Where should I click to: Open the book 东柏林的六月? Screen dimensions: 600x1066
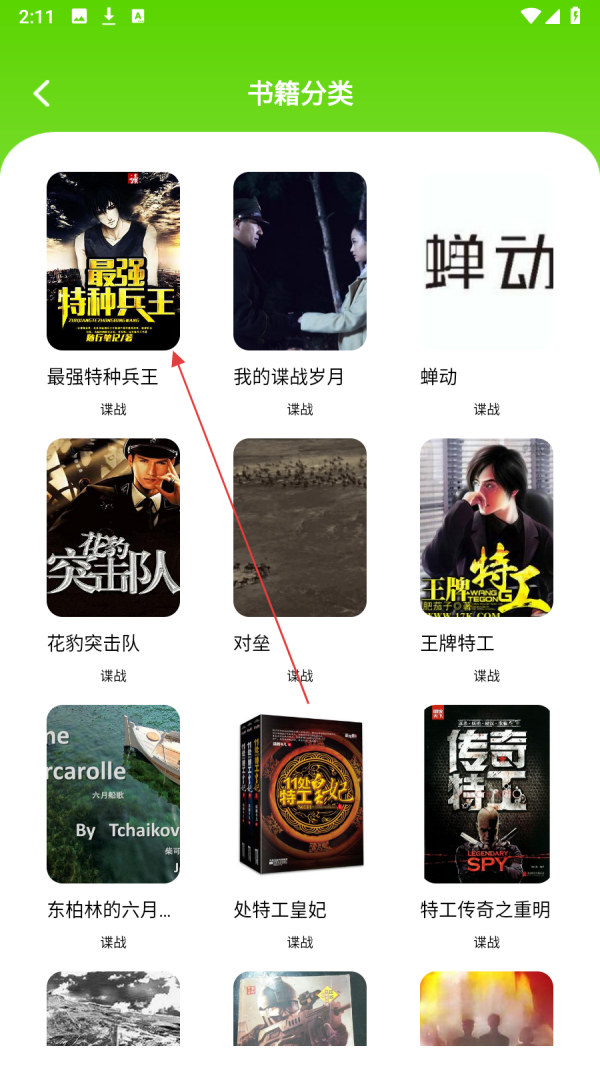pos(113,794)
